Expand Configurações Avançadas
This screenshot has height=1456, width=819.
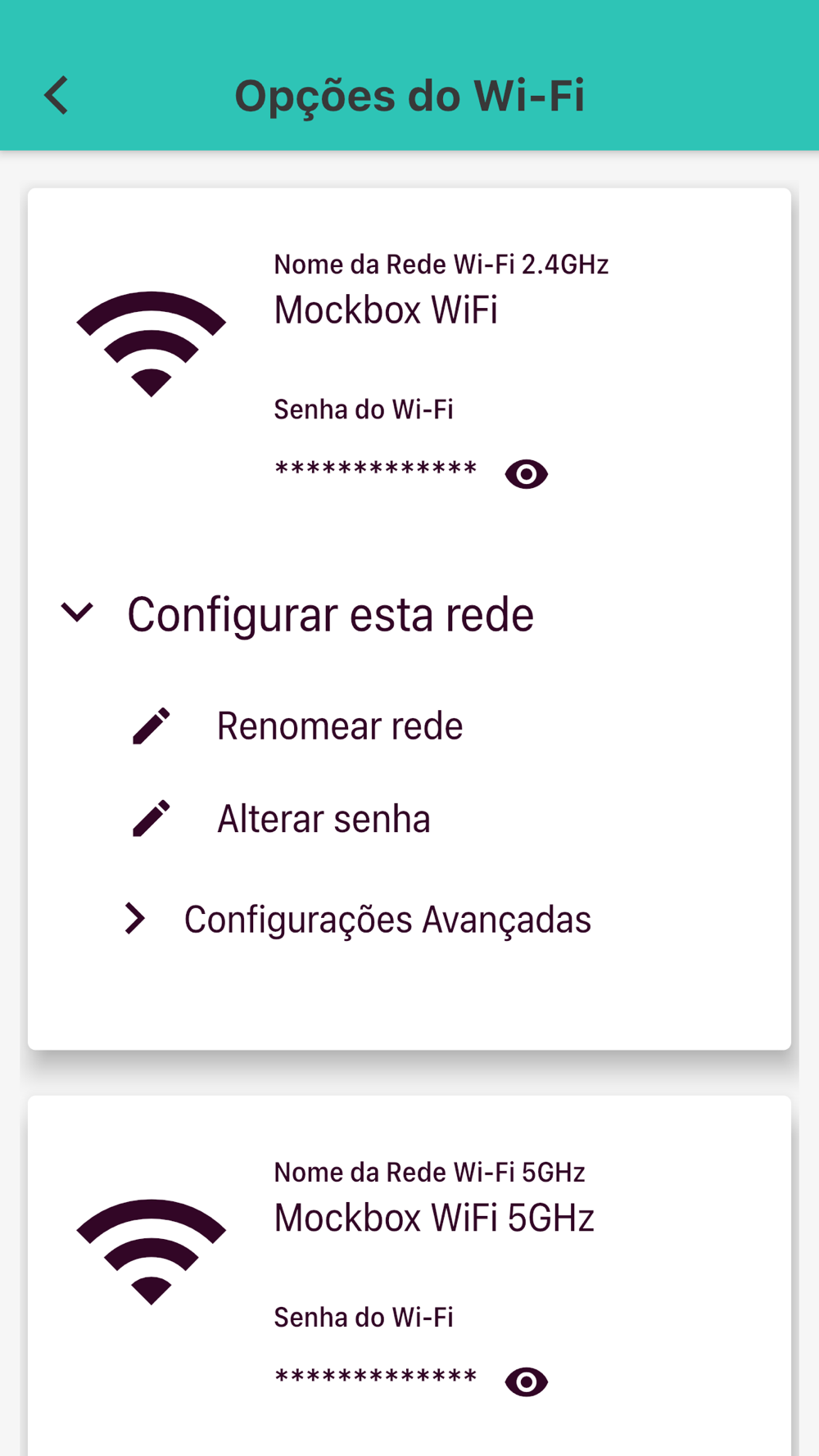point(387,919)
